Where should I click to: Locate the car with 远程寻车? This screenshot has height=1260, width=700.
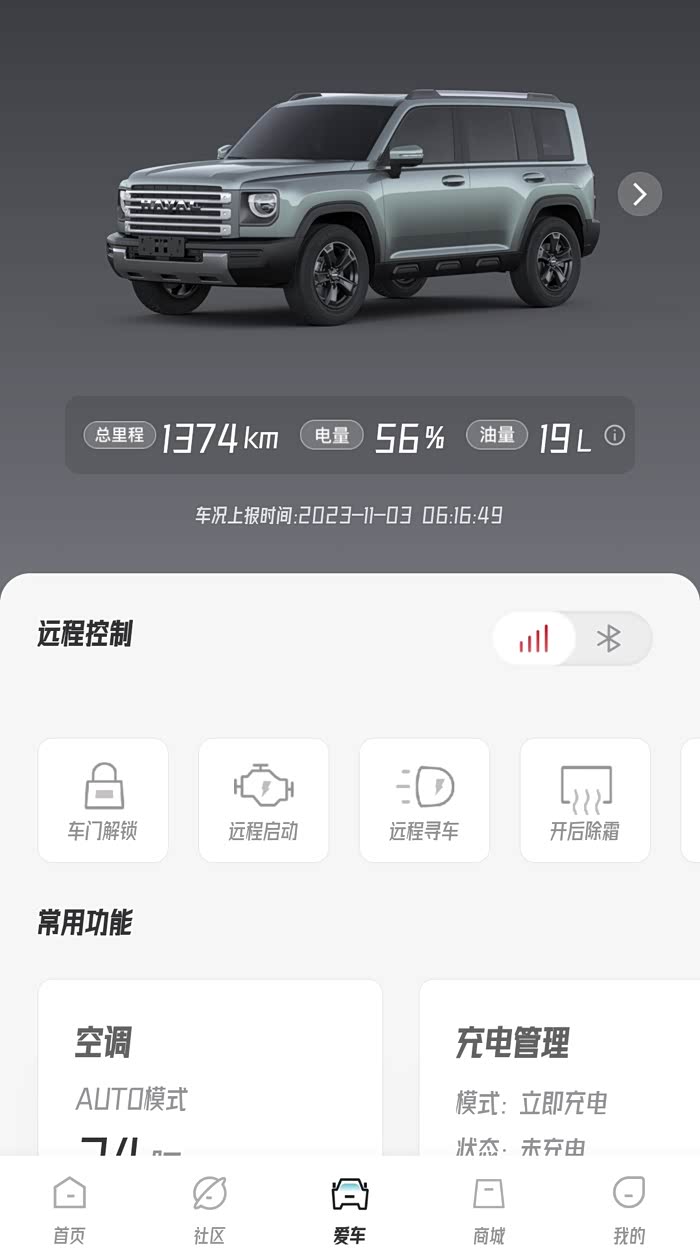pos(424,800)
